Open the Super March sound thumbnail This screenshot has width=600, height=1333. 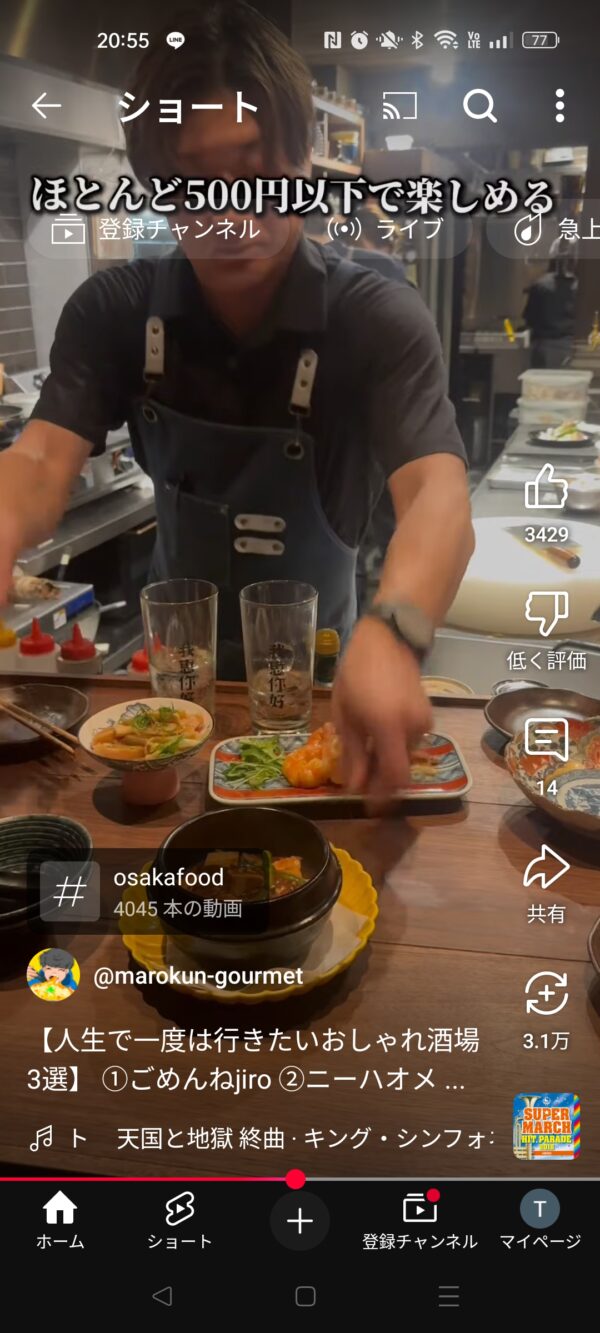[547, 1126]
